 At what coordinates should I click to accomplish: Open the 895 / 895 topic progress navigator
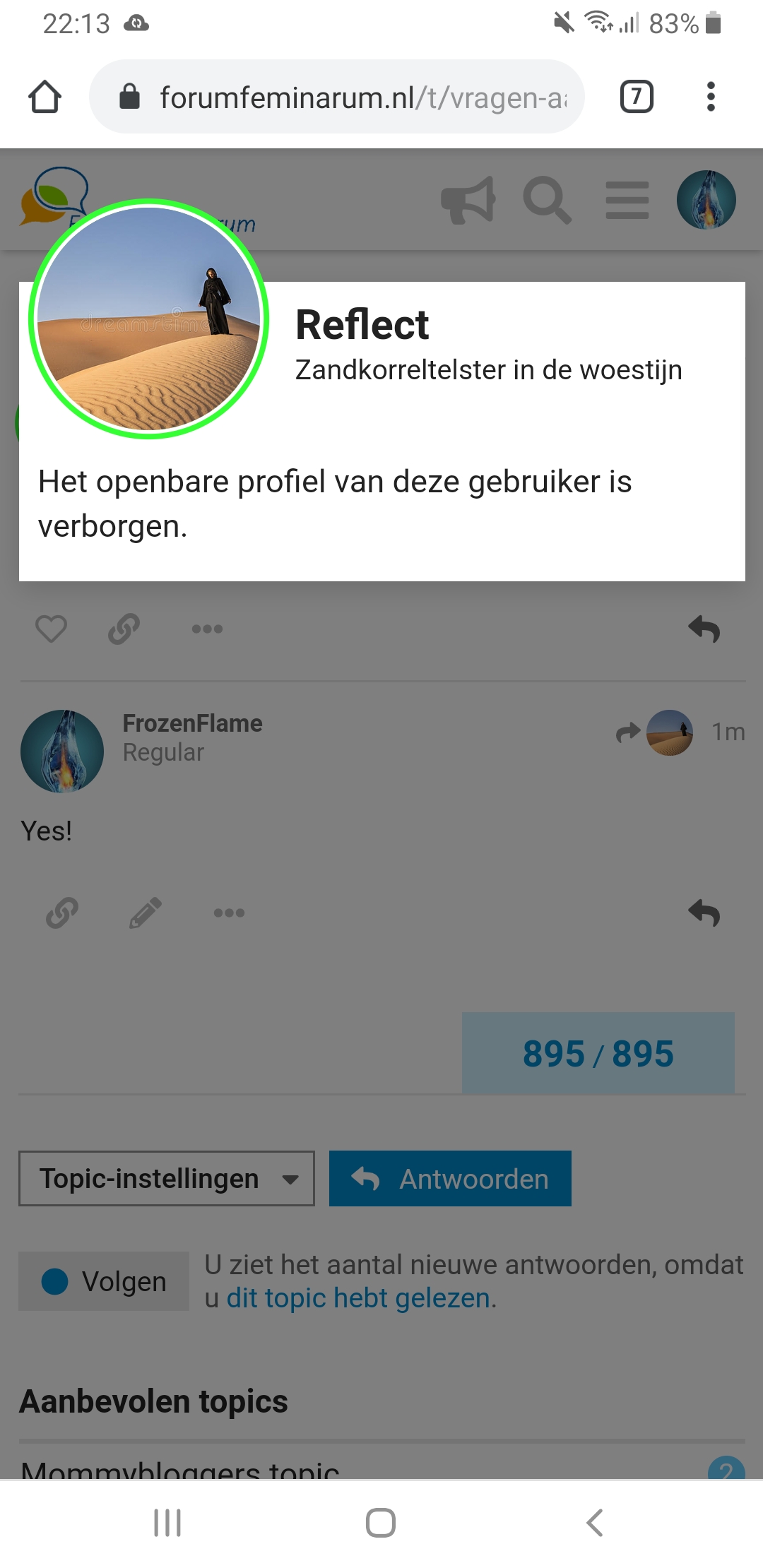point(598,1053)
